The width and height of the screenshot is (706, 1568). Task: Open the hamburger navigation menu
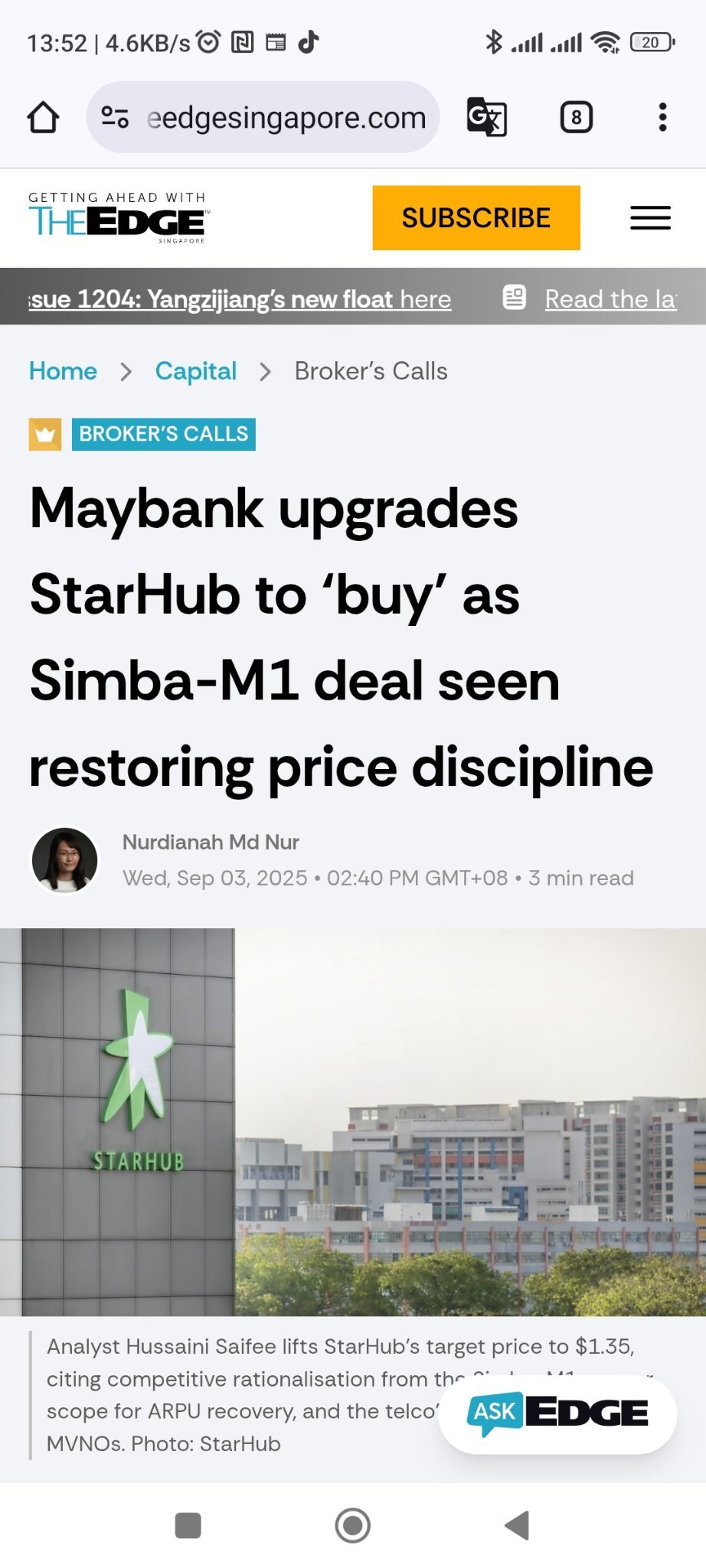coord(651,218)
